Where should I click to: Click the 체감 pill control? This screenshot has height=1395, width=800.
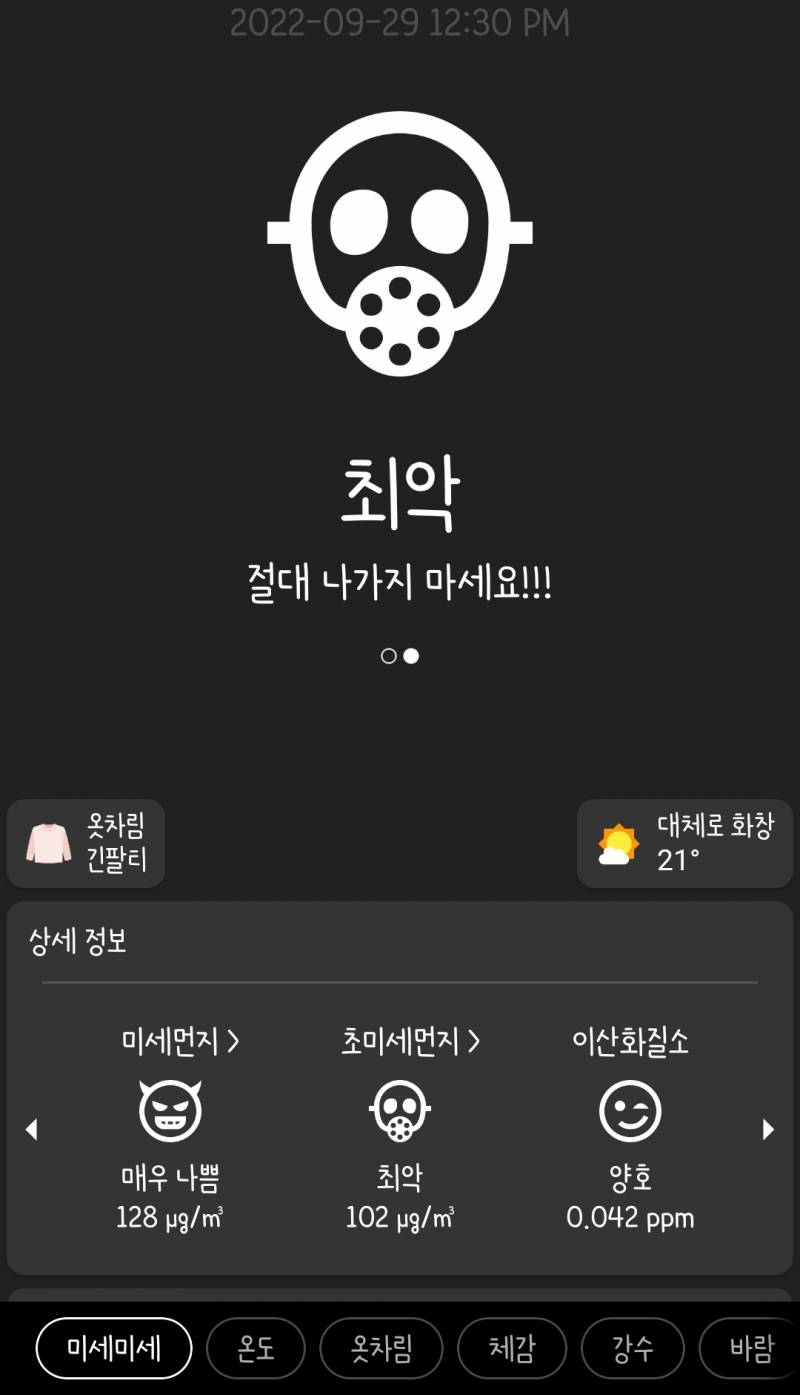coord(512,1348)
